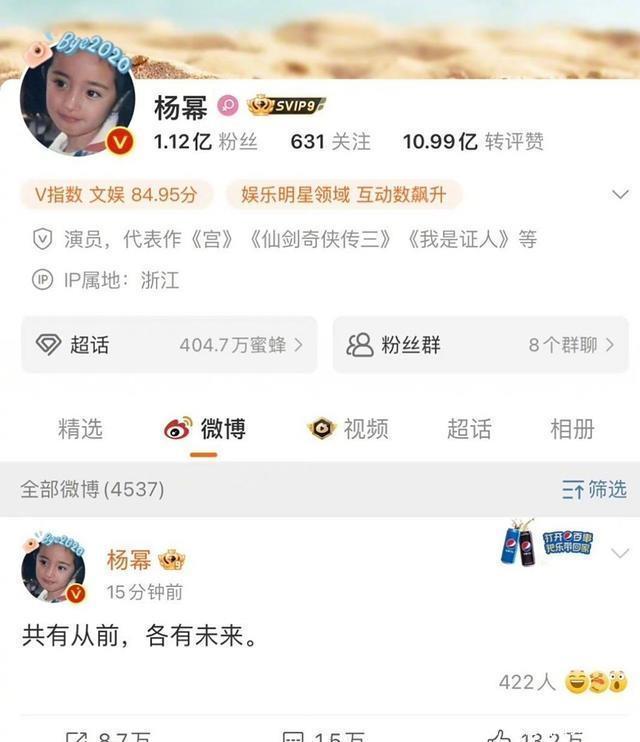
Task: Open the 相册 tab
Action: 572,430
